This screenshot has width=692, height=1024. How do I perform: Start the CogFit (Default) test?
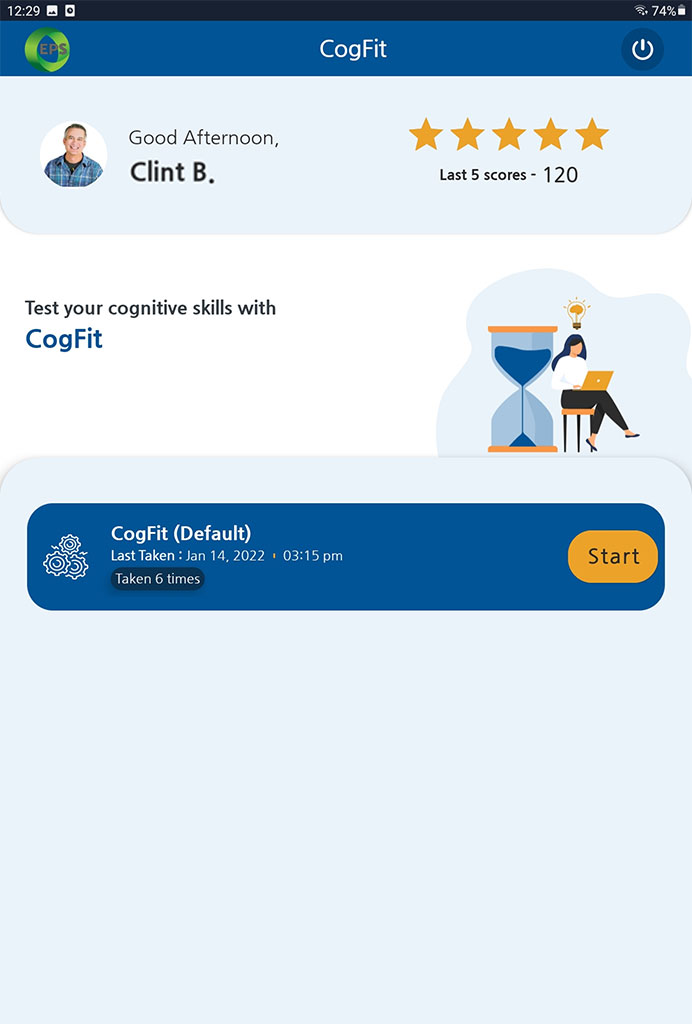pyautogui.click(x=612, y=556)
